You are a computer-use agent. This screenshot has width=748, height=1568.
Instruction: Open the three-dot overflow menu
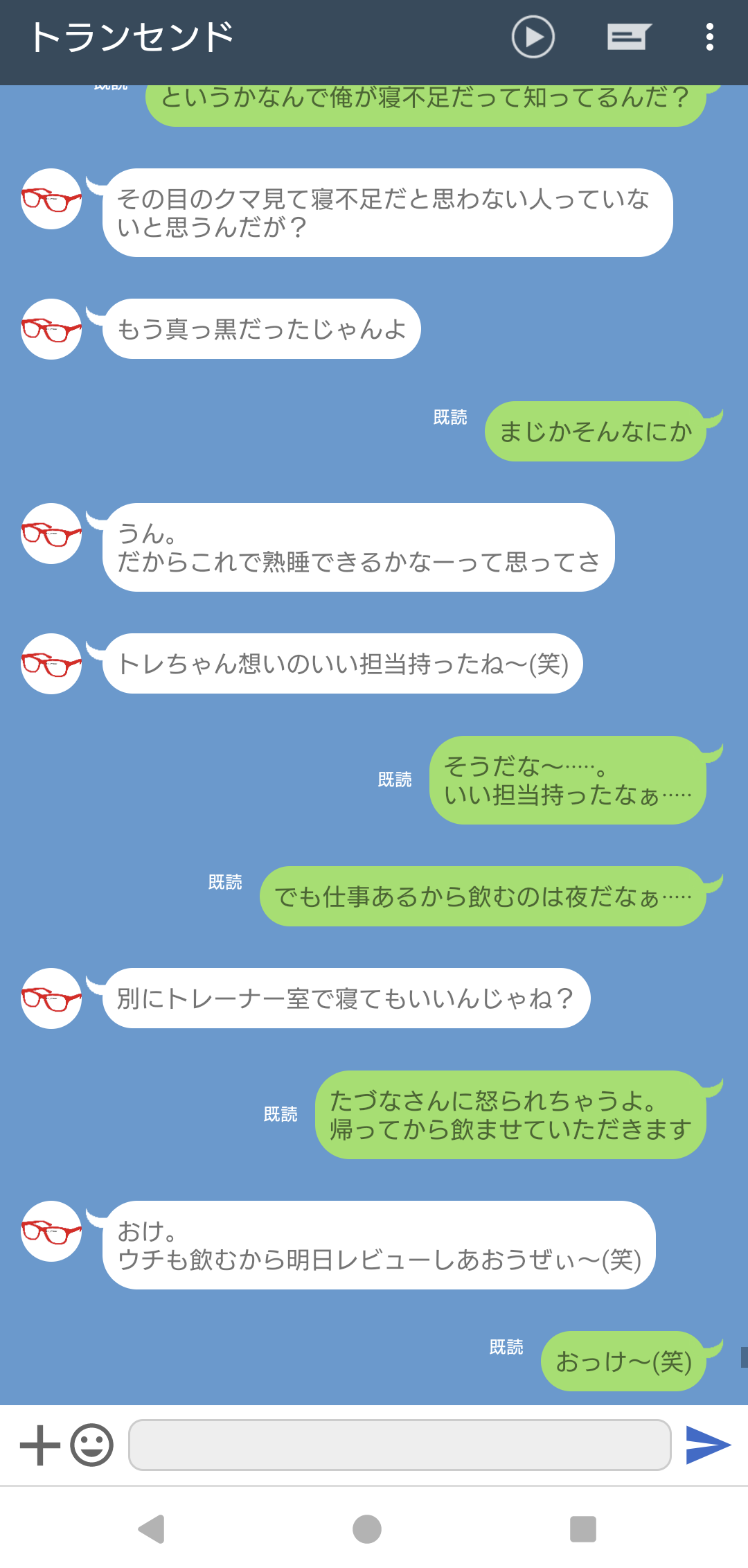pyautogui.click(x=709, y=37)
